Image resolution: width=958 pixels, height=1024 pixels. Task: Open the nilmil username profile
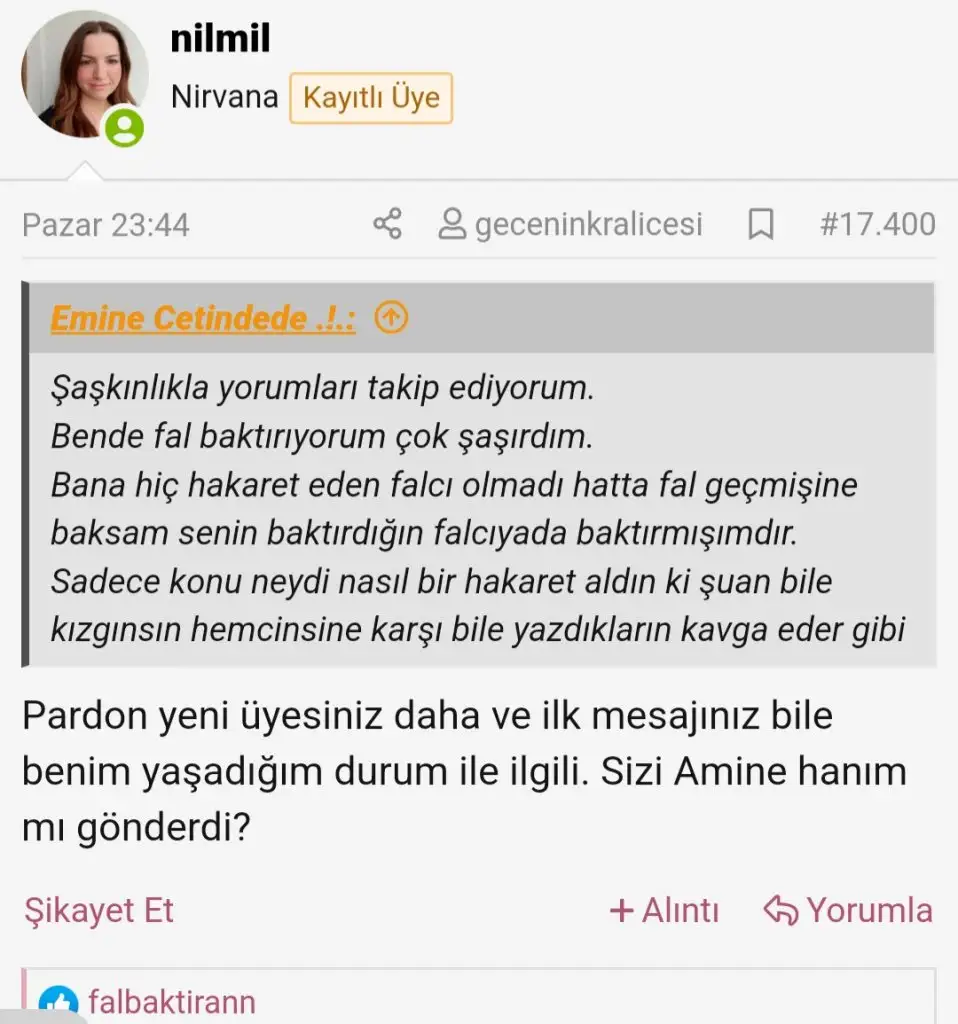tap(221, 39)
